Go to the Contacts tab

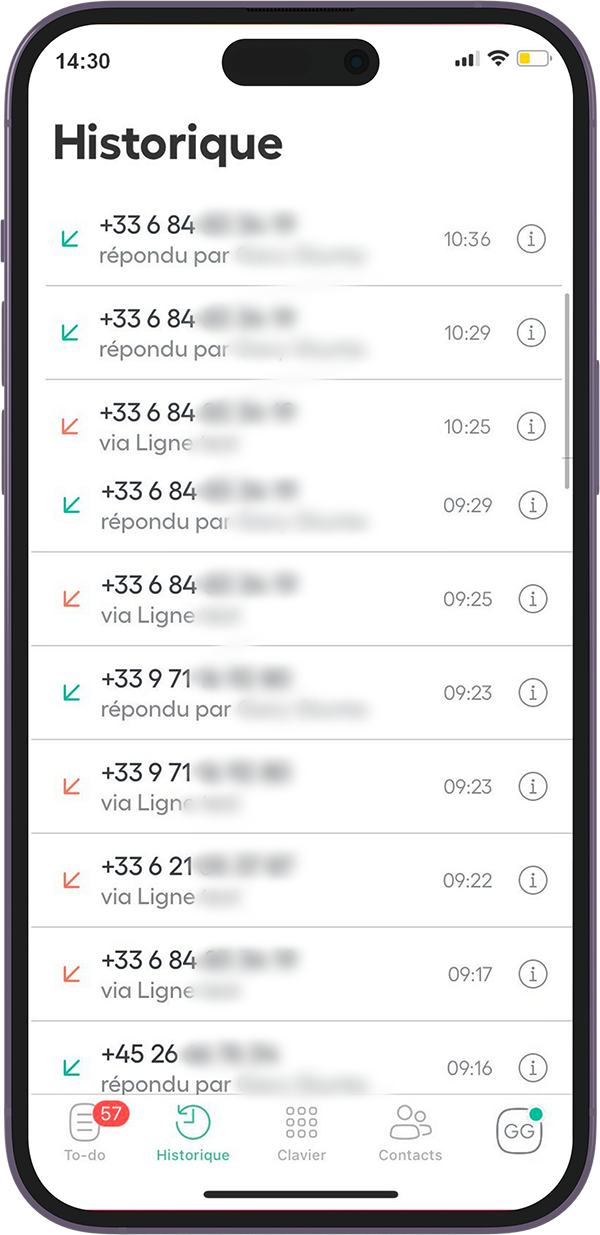click(410, 1133)
